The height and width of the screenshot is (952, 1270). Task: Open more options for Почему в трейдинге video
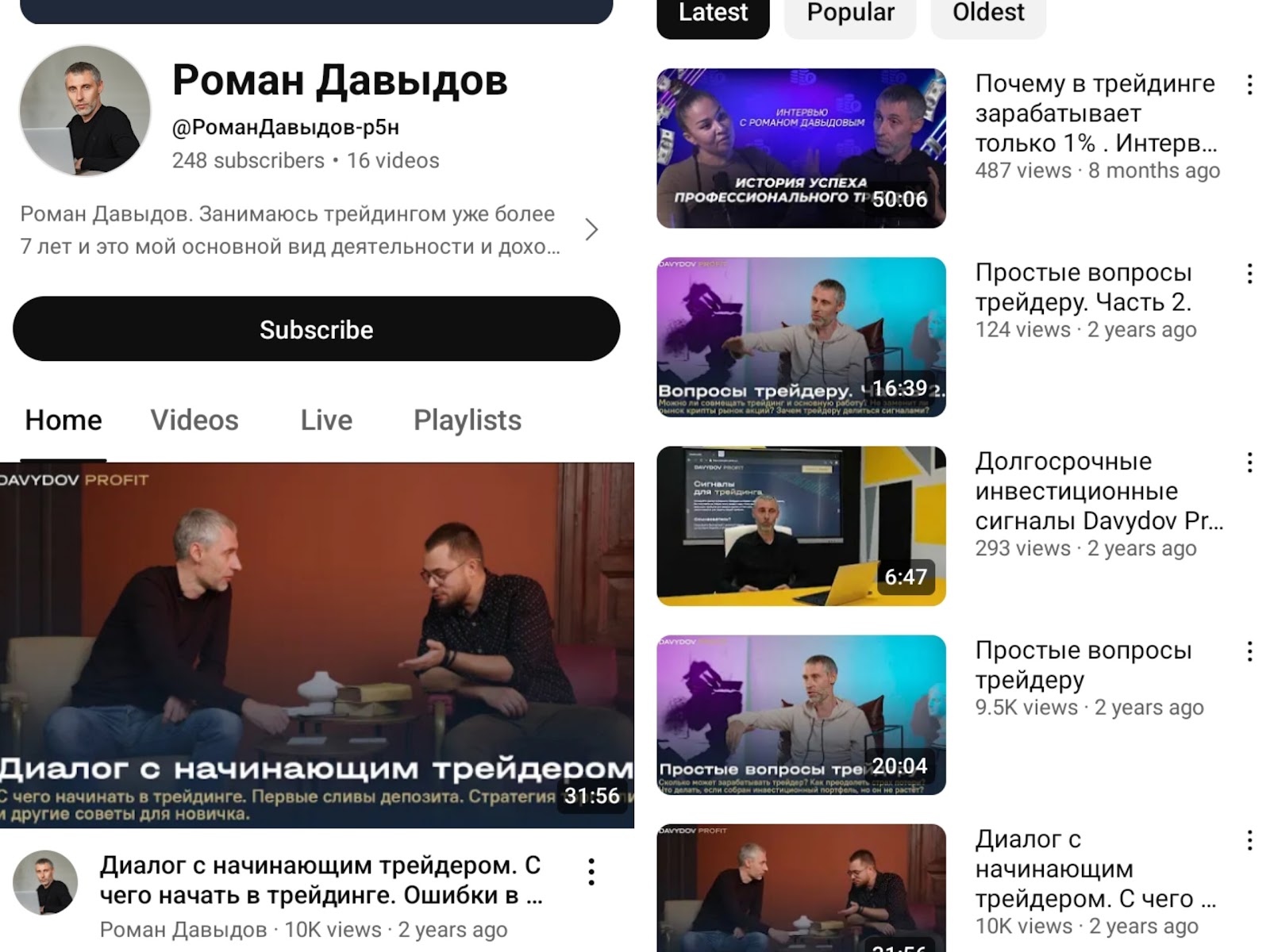point(1249,85)
